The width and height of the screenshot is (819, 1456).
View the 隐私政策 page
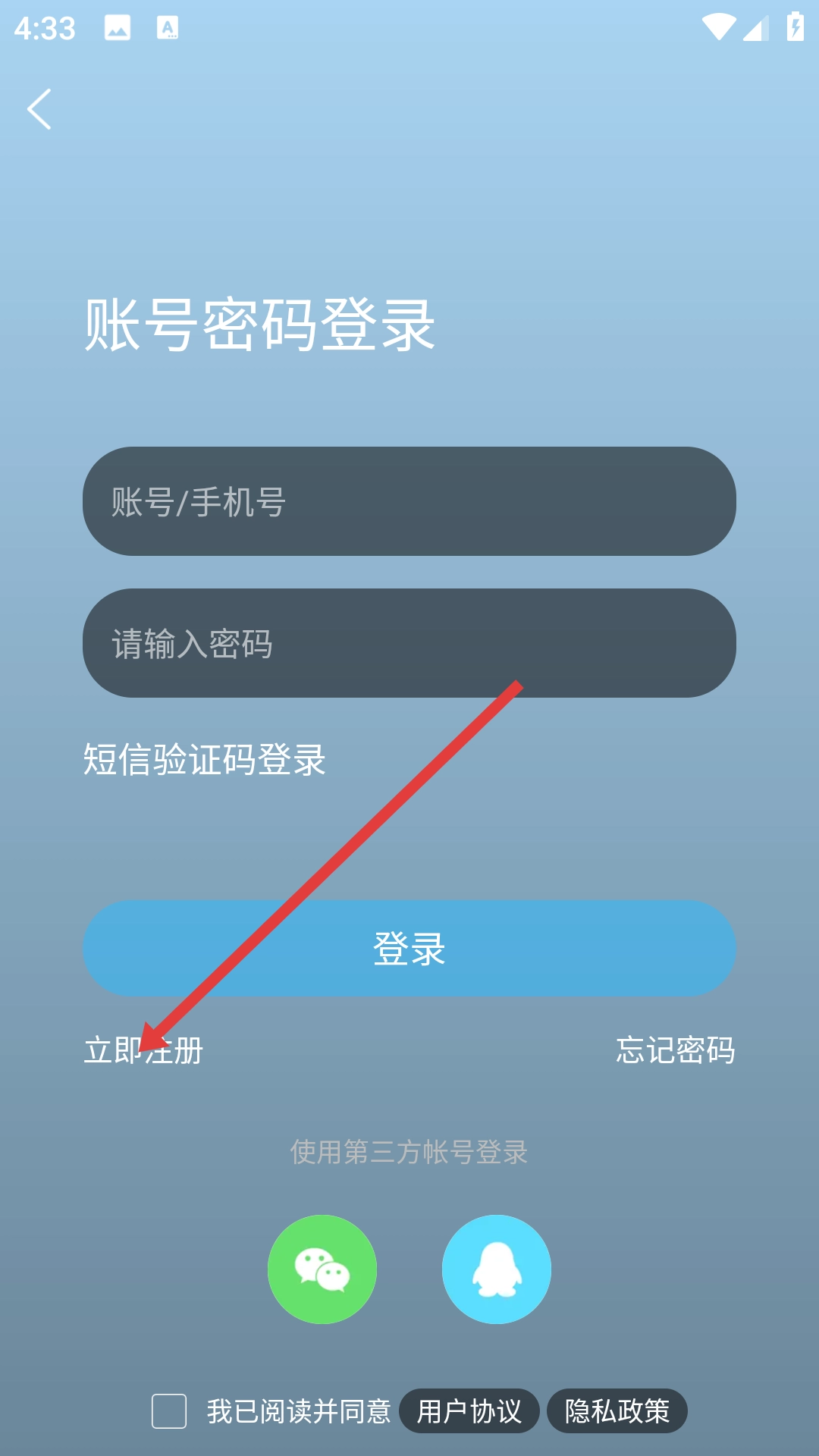[x=617, y=1411]
